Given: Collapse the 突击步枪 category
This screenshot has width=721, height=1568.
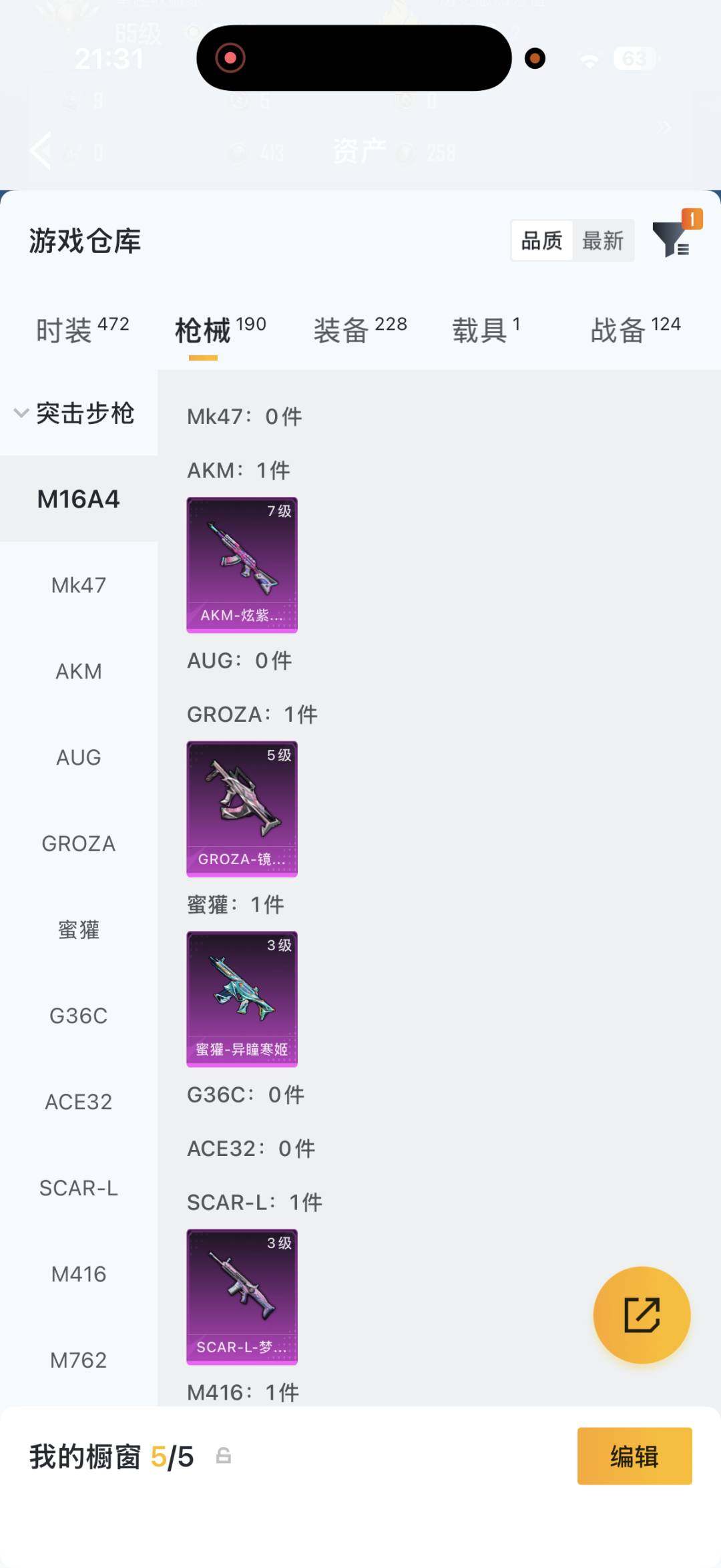Looking at the screenshot, I should 75,413.
